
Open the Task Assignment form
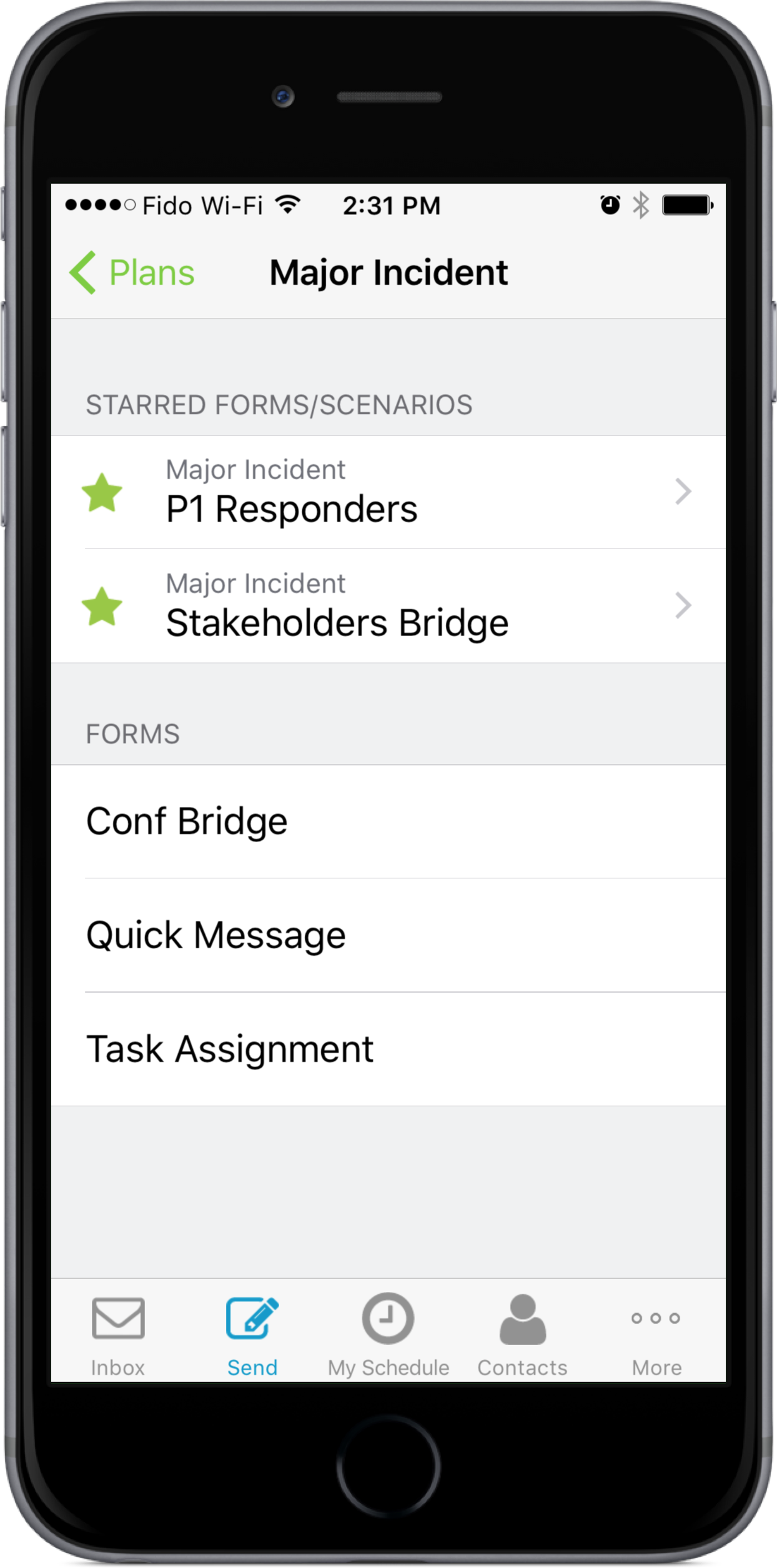pos(388,1049)
